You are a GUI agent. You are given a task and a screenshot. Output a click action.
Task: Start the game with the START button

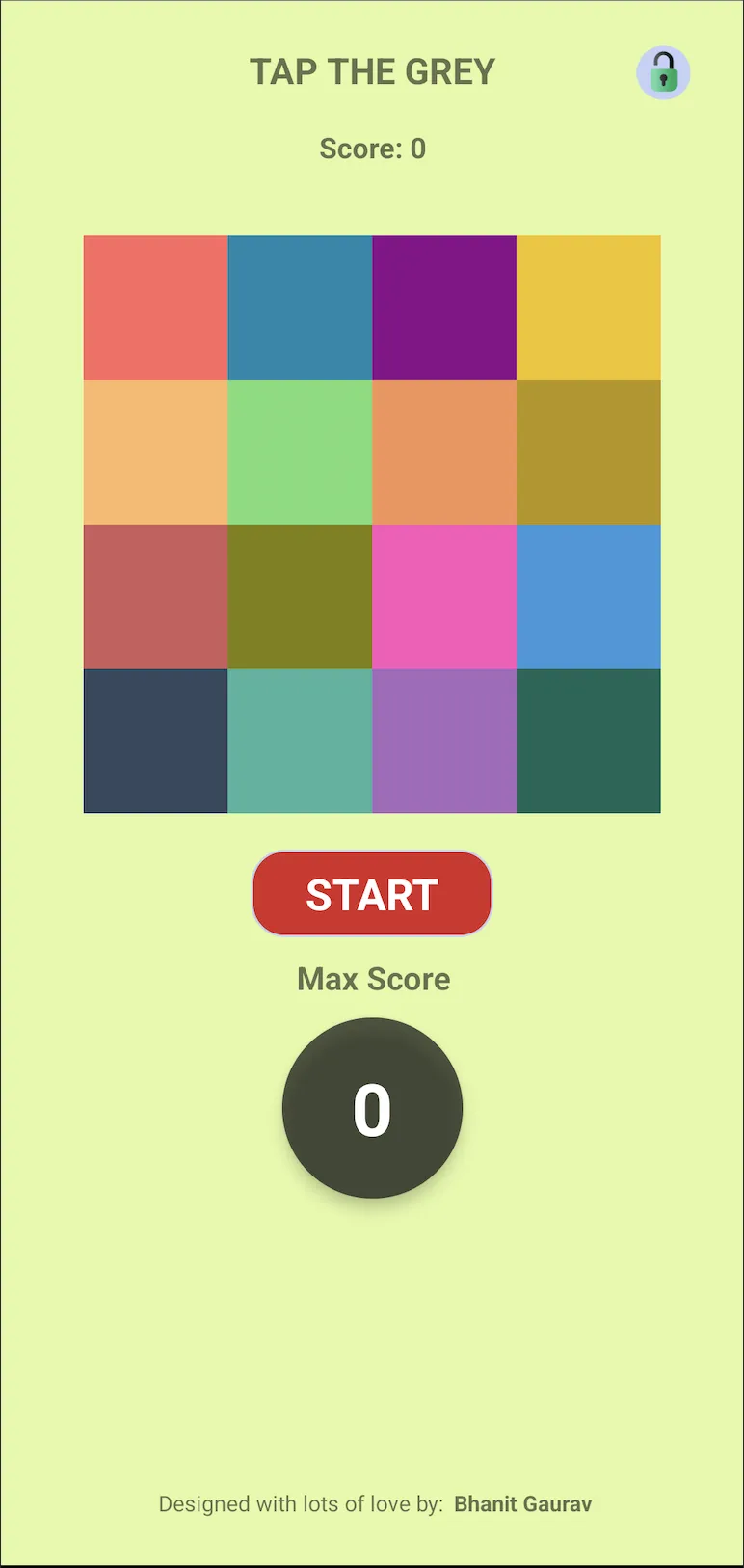(372, 894)
